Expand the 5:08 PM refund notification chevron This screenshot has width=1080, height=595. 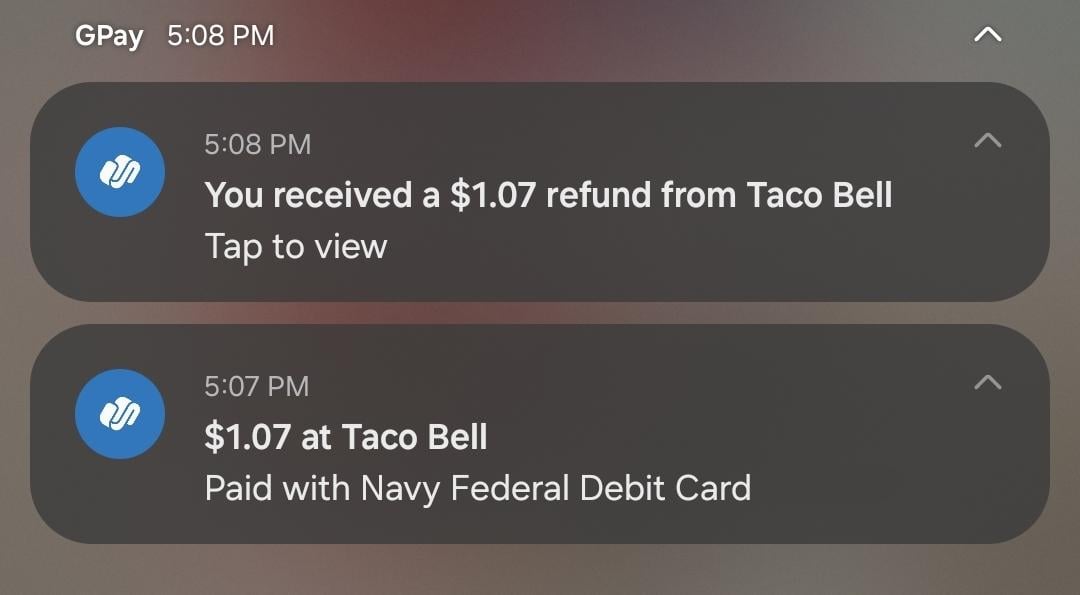(987, 141)
